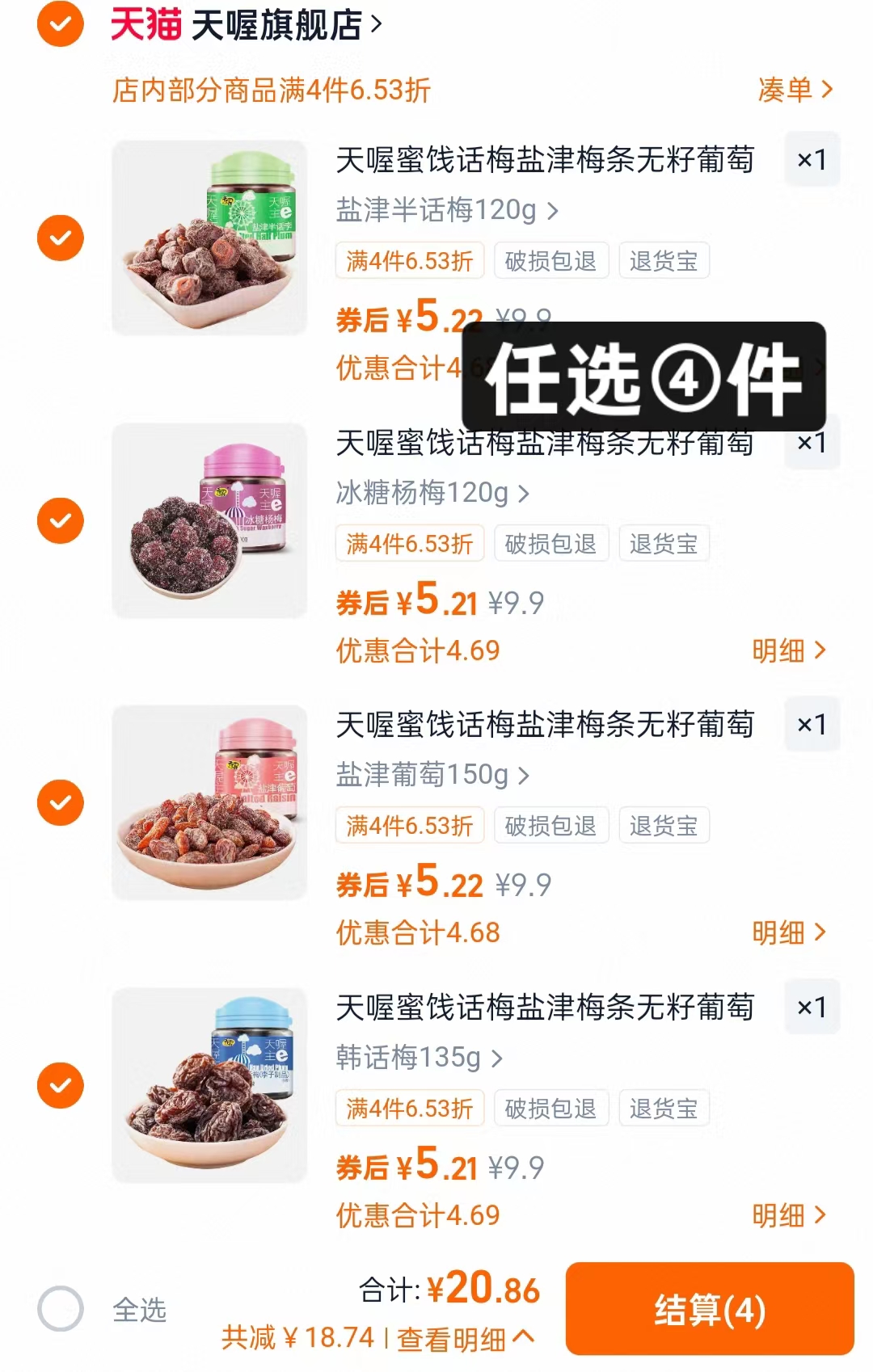The height and width of the screenshot is (1372, 873).
Task: Enter the 天喔旗舰店 store page
Action: [279, 24]
